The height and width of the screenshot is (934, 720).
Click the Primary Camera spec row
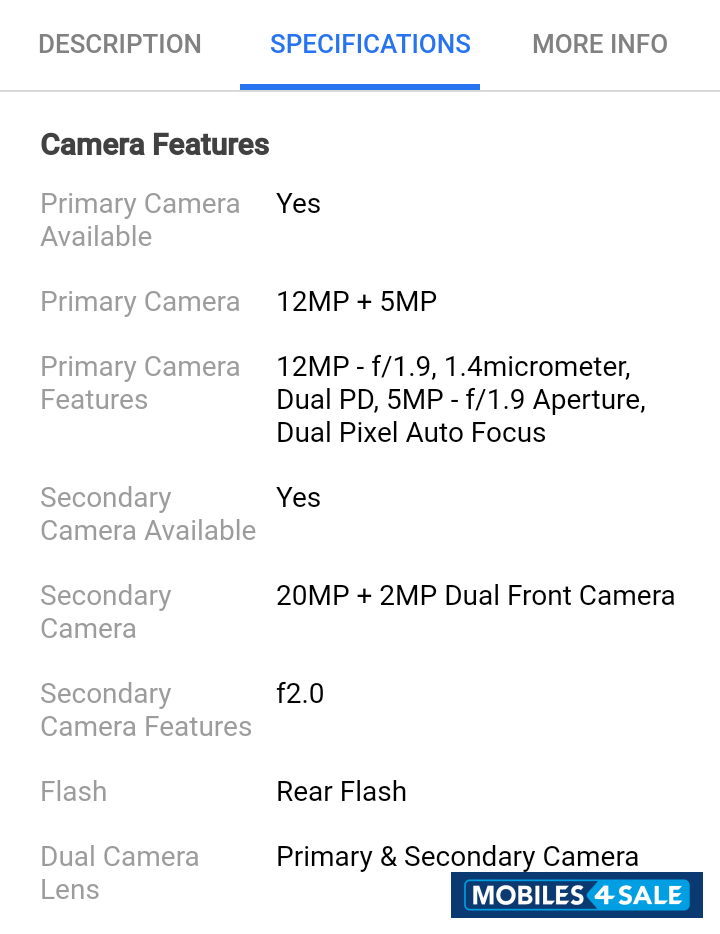click(140, 301)
